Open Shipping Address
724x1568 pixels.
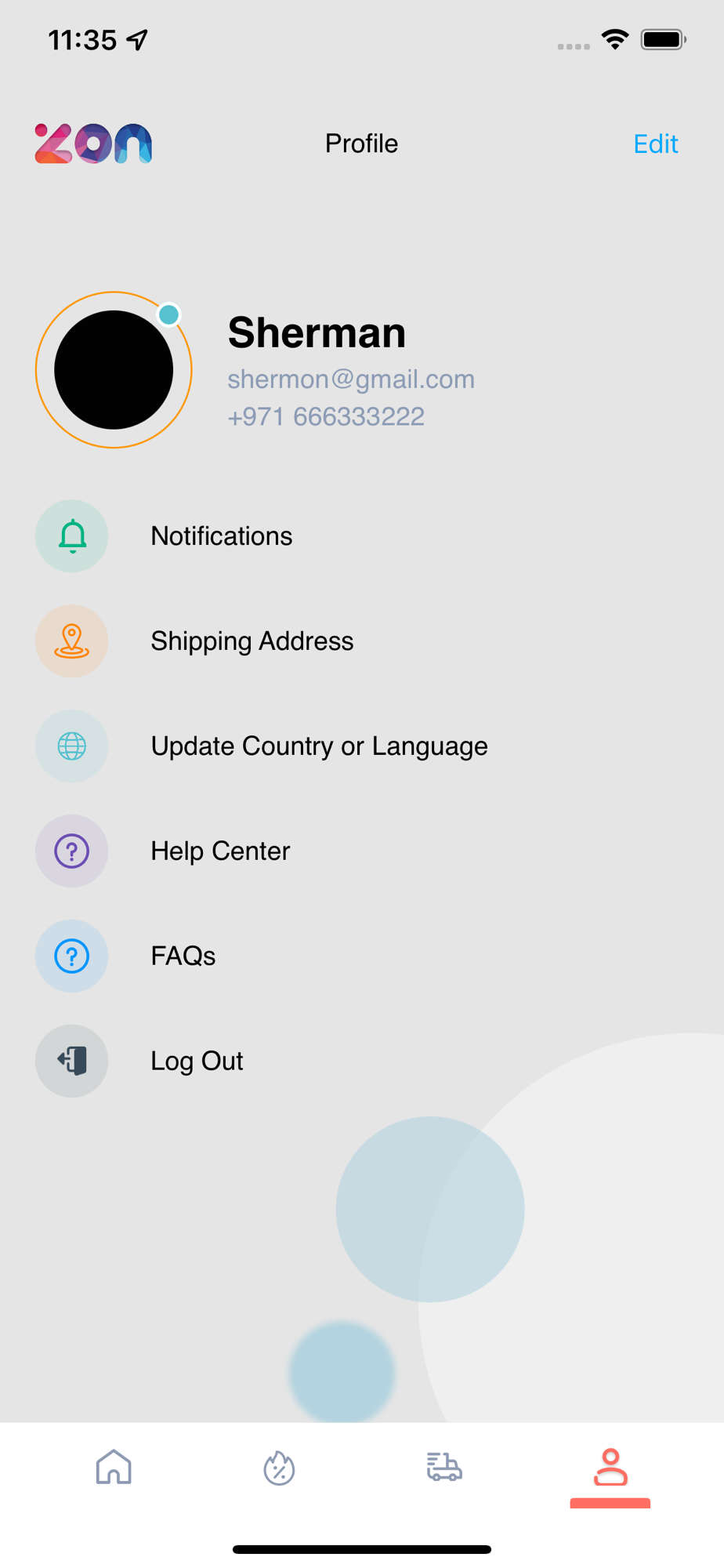pyautogui.click(x=362, y=641)
